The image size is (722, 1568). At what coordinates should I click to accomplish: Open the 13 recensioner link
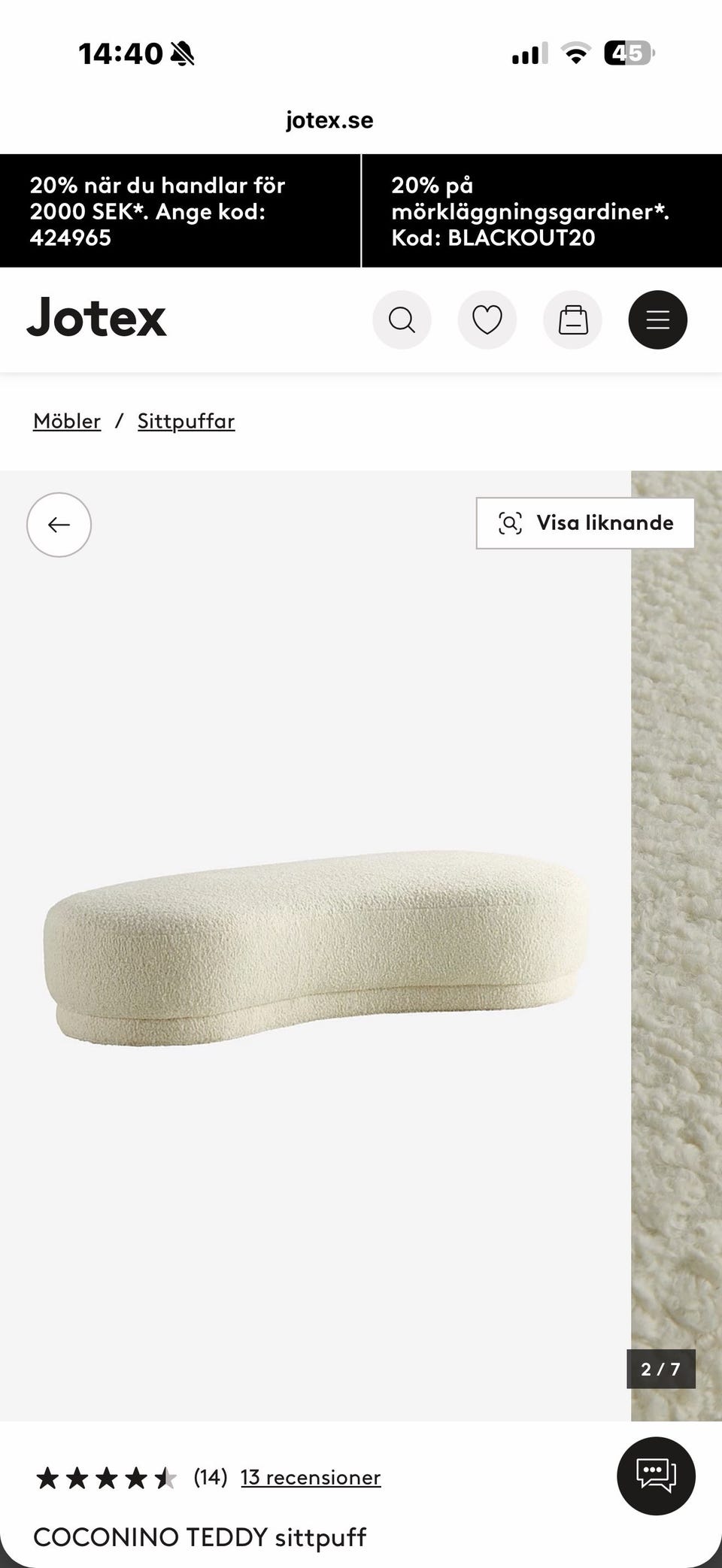click(311, 1477)
